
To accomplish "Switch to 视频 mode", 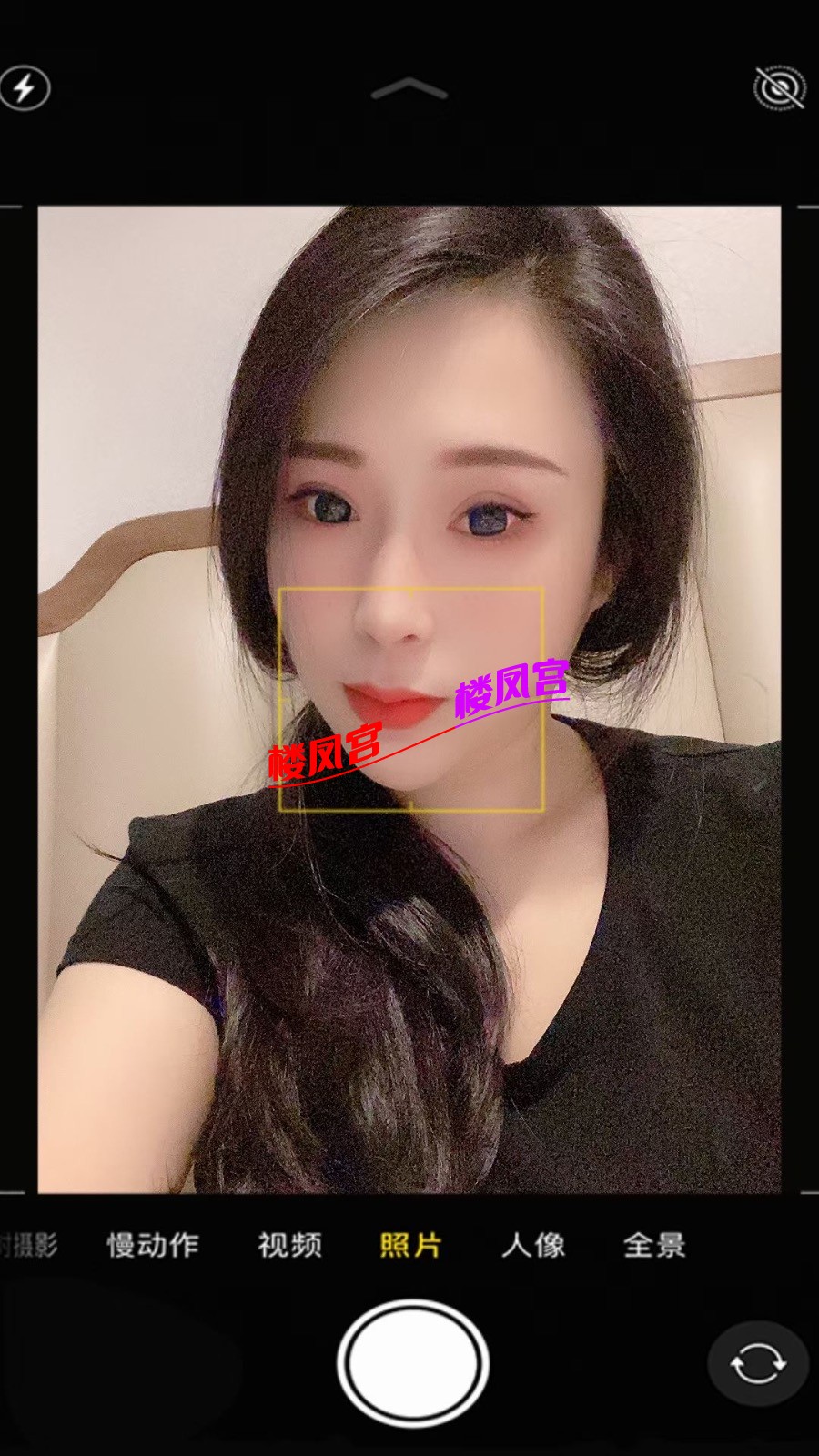I will coord(289,1245).
